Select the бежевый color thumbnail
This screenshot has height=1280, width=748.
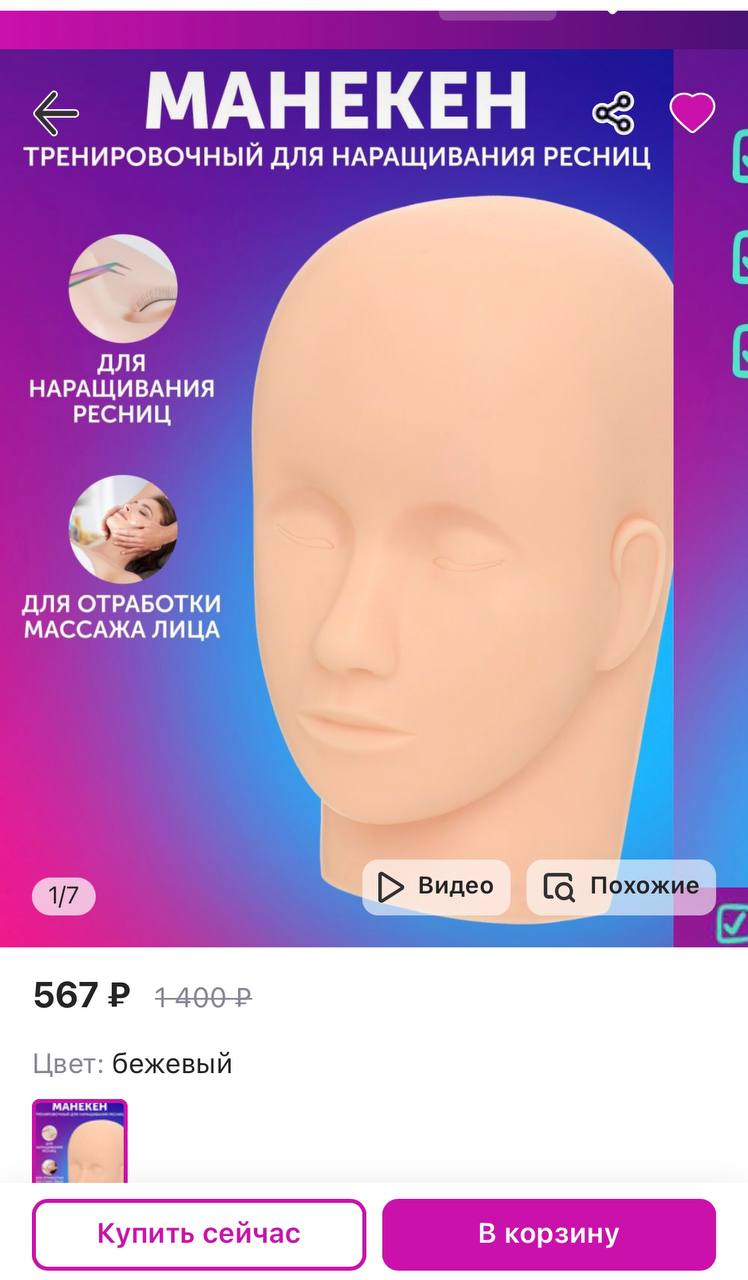[80, 1142]
